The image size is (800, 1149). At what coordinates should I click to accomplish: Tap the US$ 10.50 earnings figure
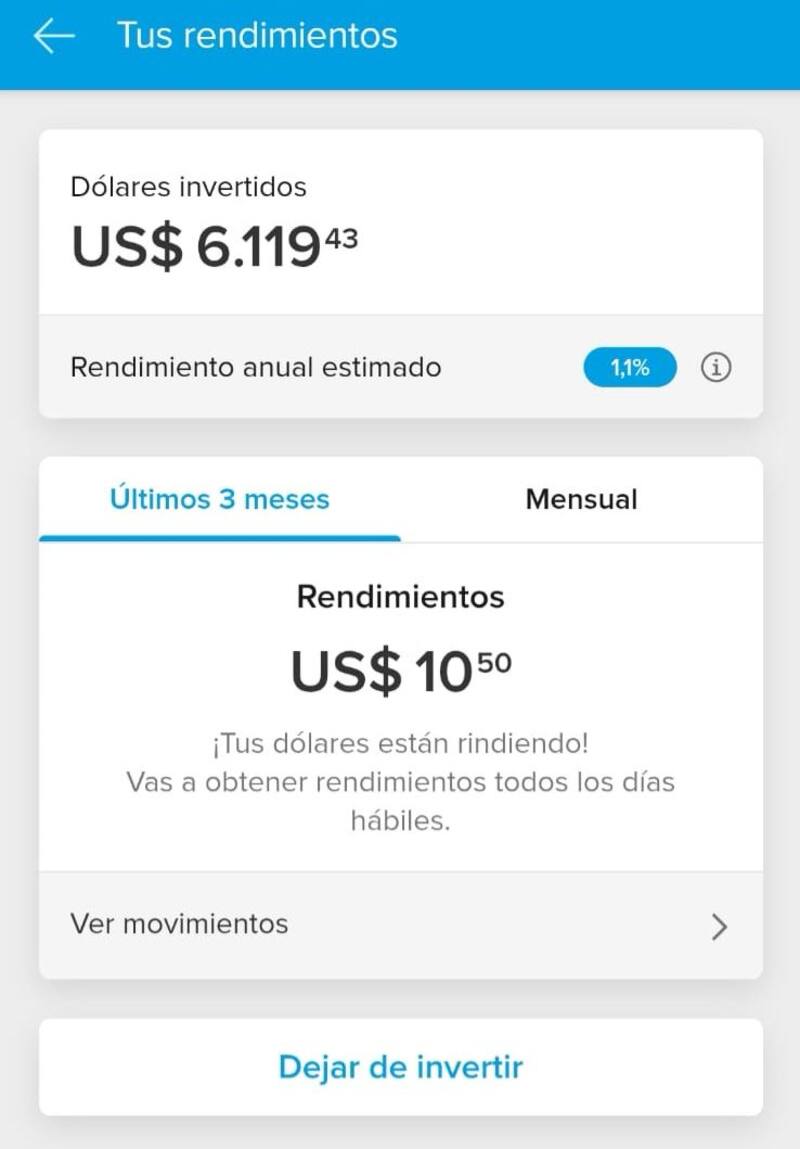point(400,670)
